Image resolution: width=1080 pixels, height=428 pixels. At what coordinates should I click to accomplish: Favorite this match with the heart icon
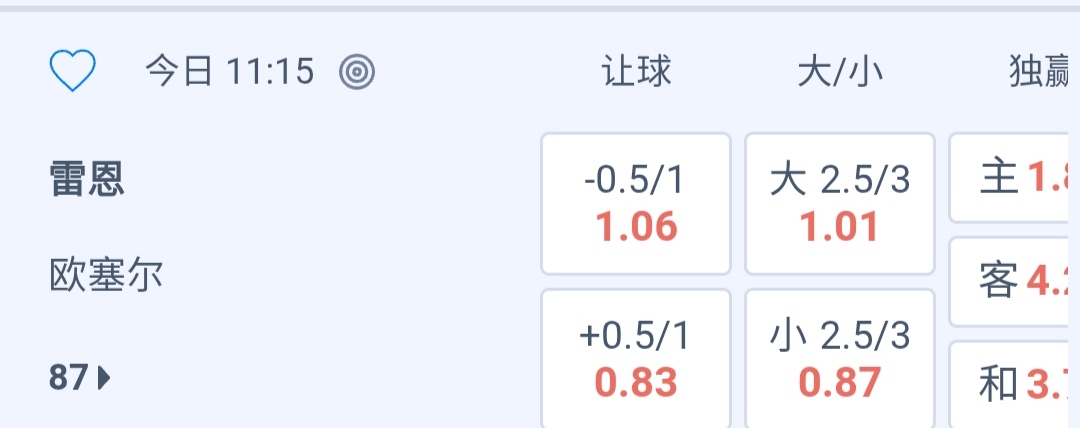72,71
